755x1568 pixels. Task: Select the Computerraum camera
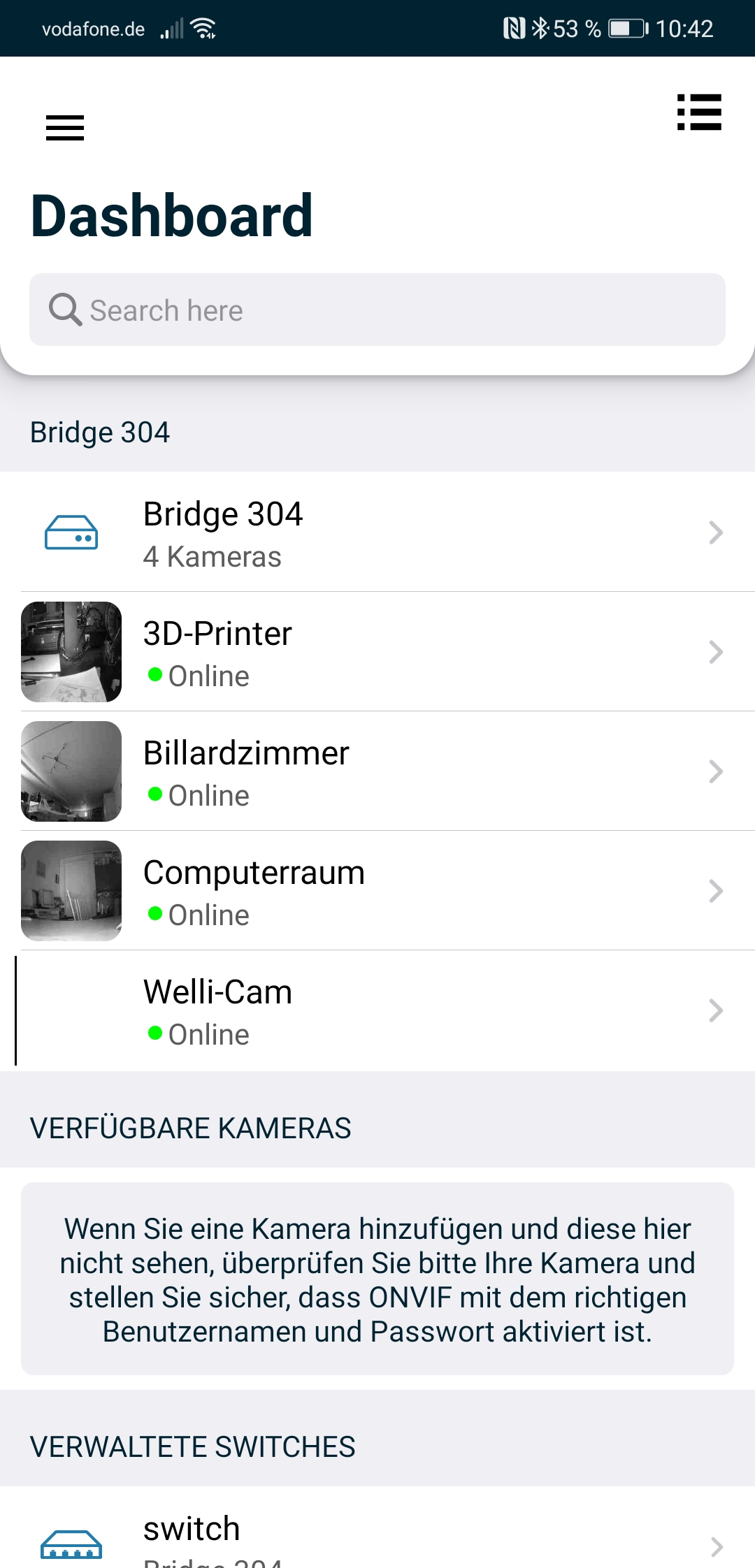(x=377, y=891)
